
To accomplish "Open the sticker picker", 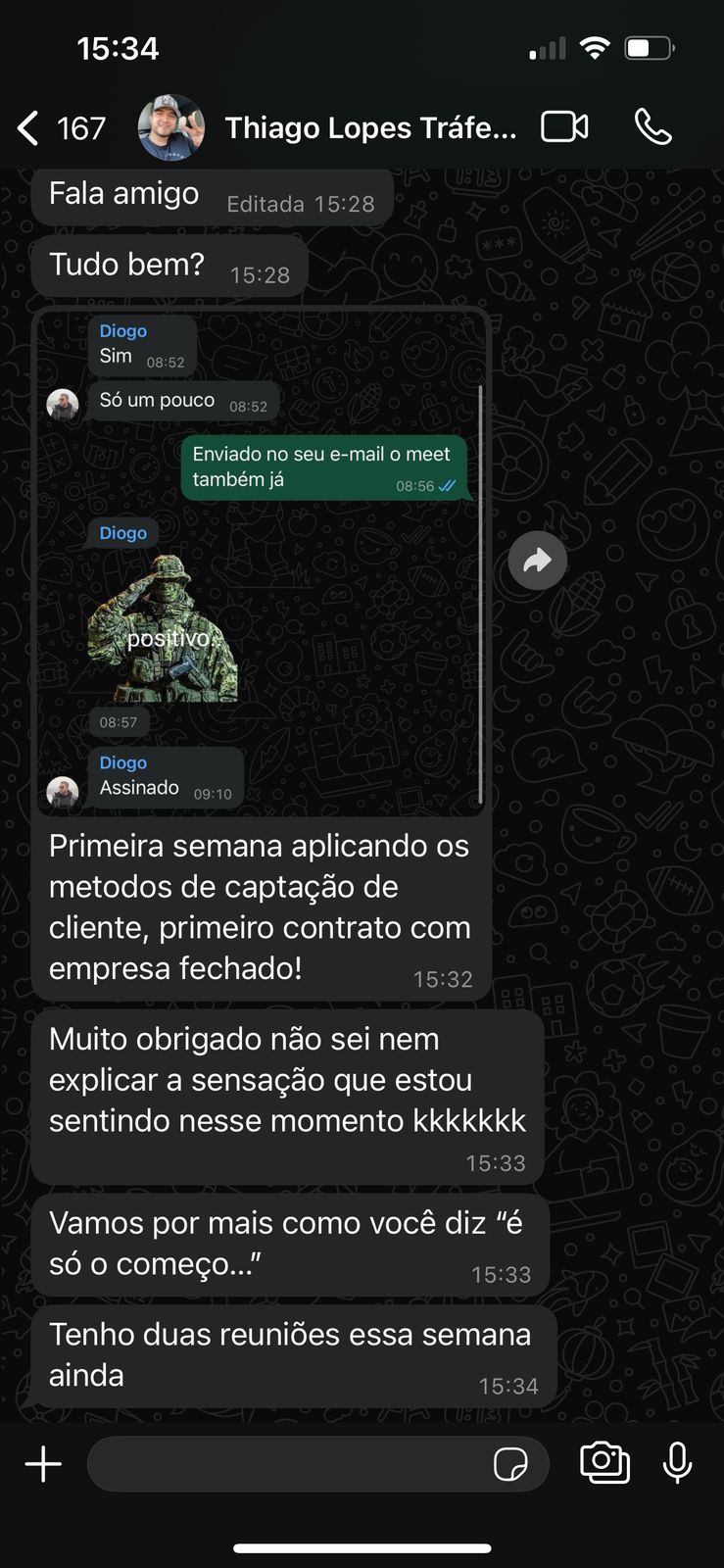I will (x=510, y=1464).
